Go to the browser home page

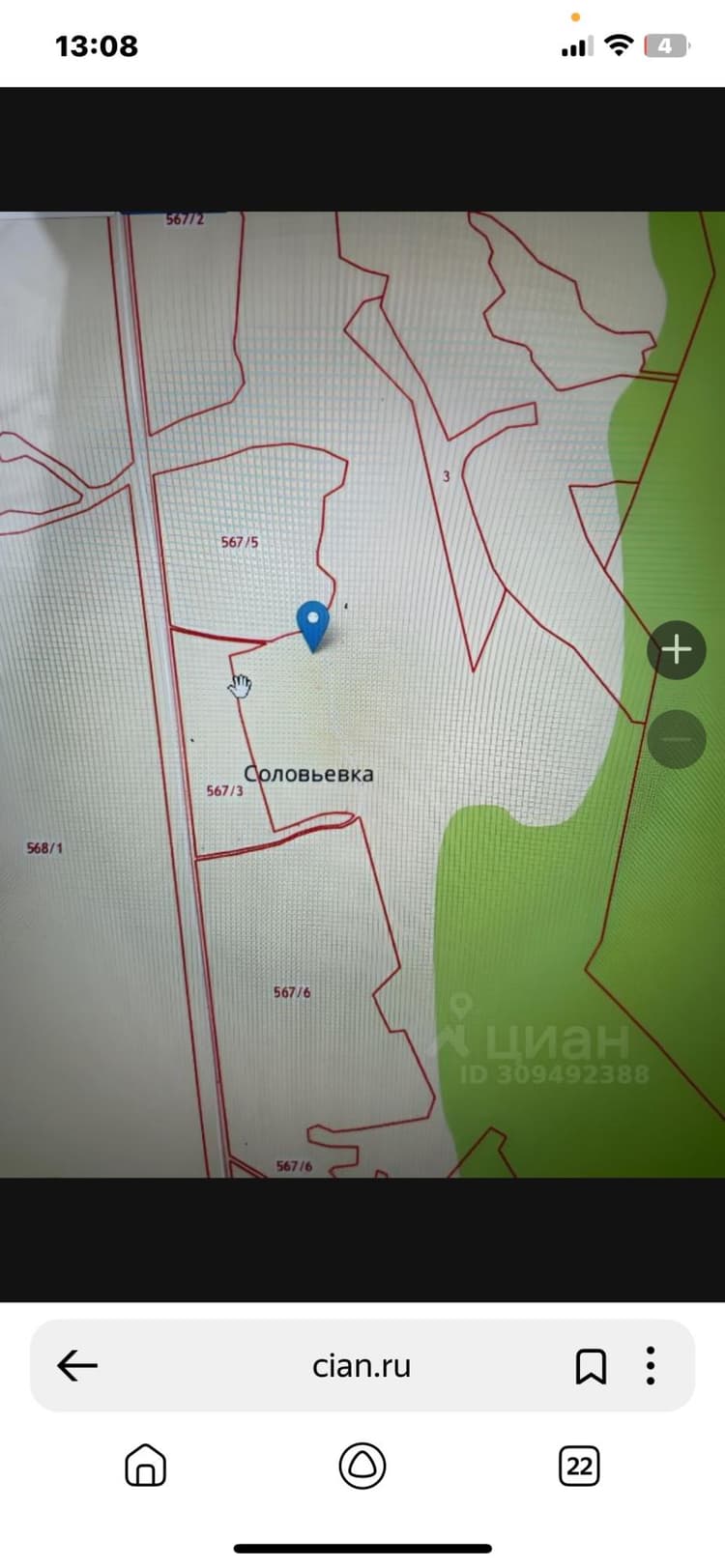pos(146,1466)
